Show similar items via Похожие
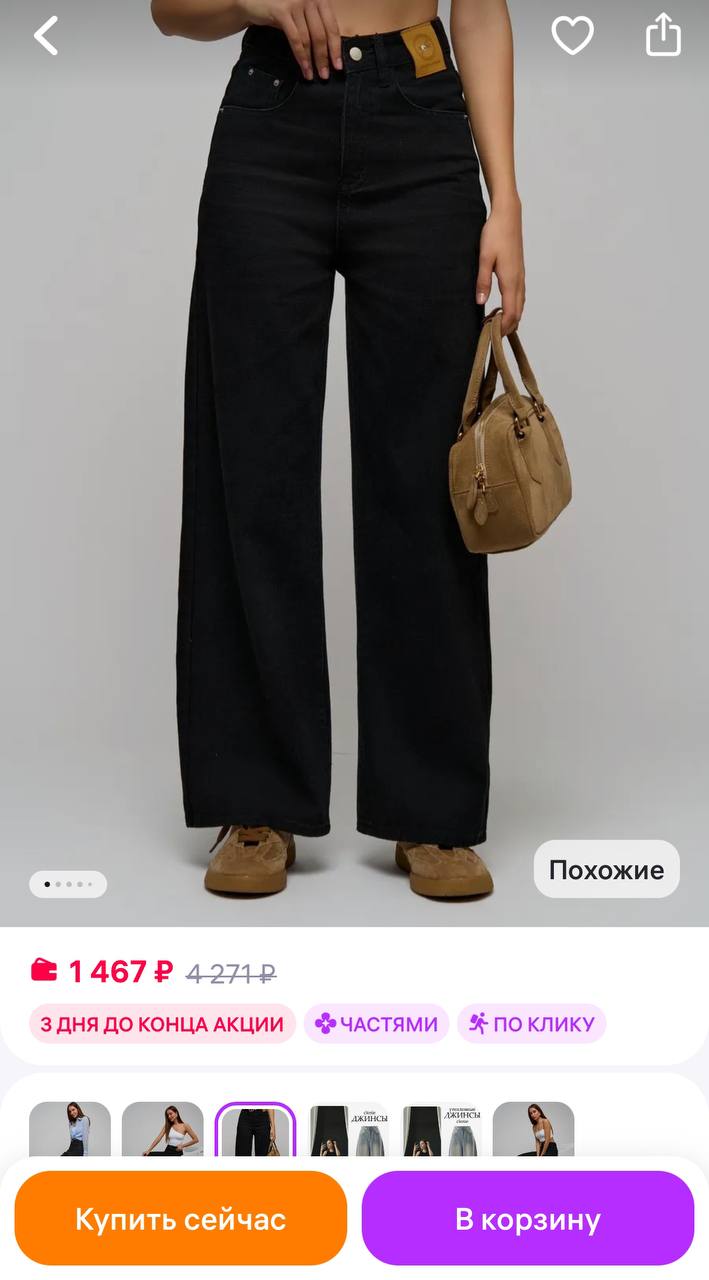This screenshot has height=1280, width=709. tap(606, 869)
